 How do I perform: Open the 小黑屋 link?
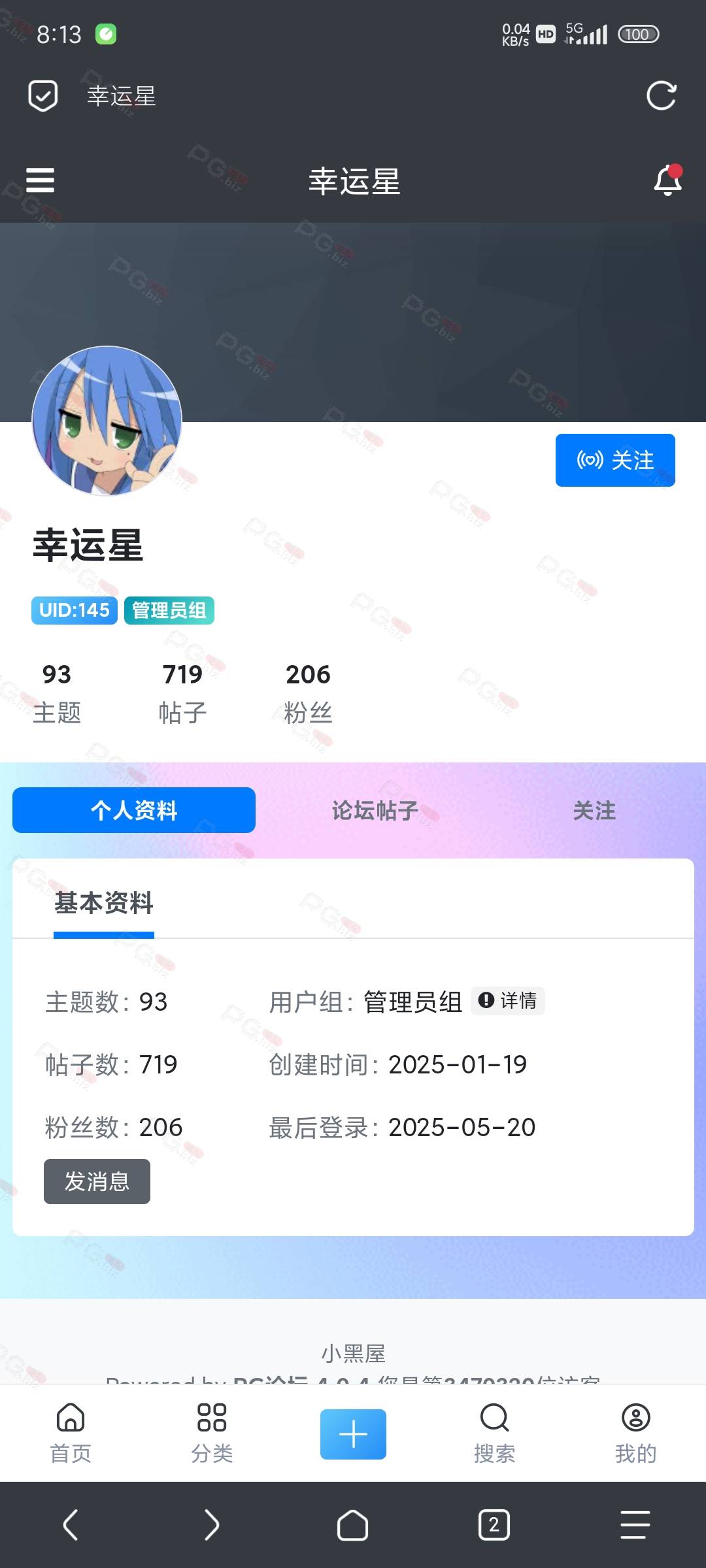pos(353,1354)
